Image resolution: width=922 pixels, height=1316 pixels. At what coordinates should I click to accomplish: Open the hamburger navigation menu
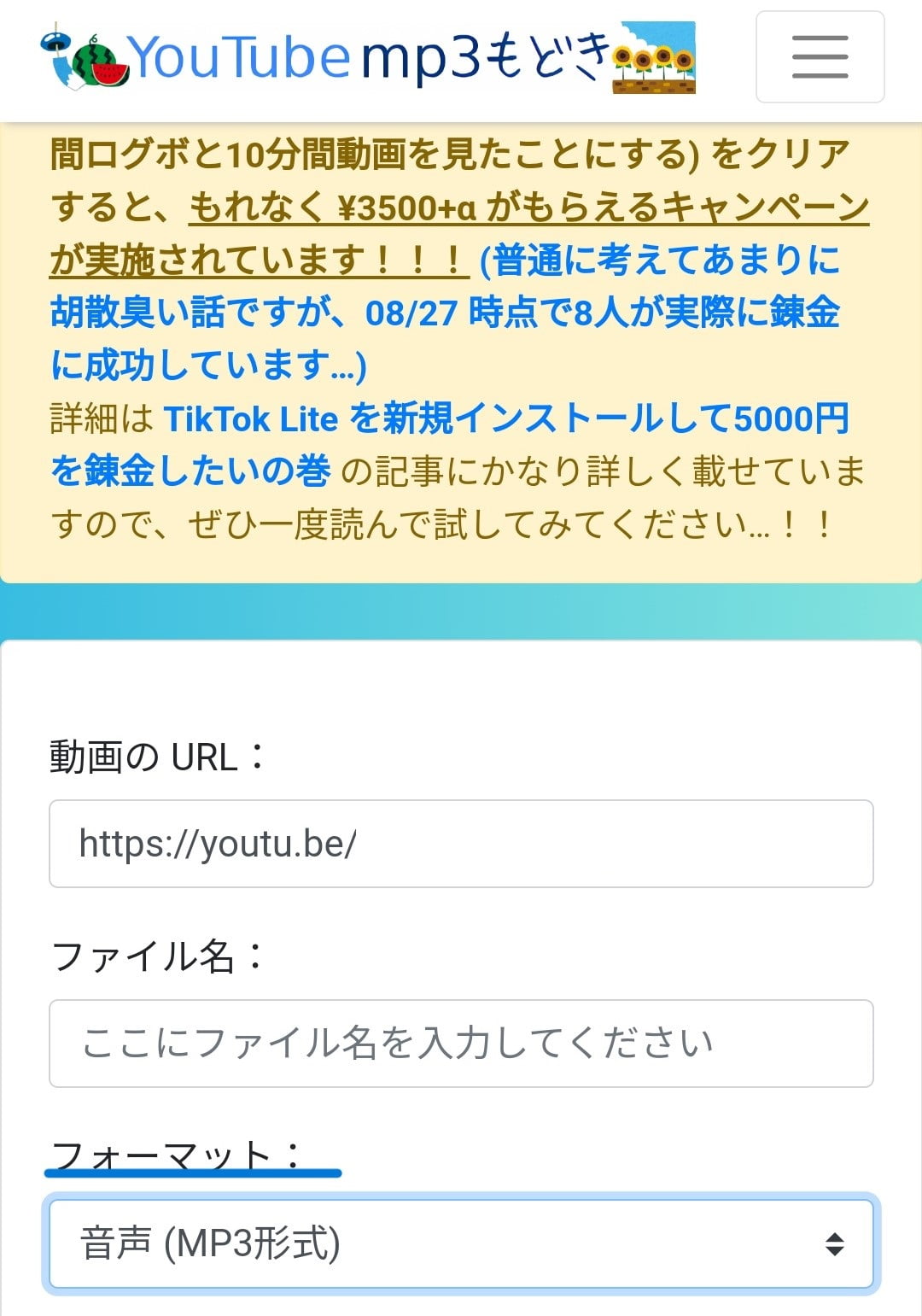[x=819, y=56]
